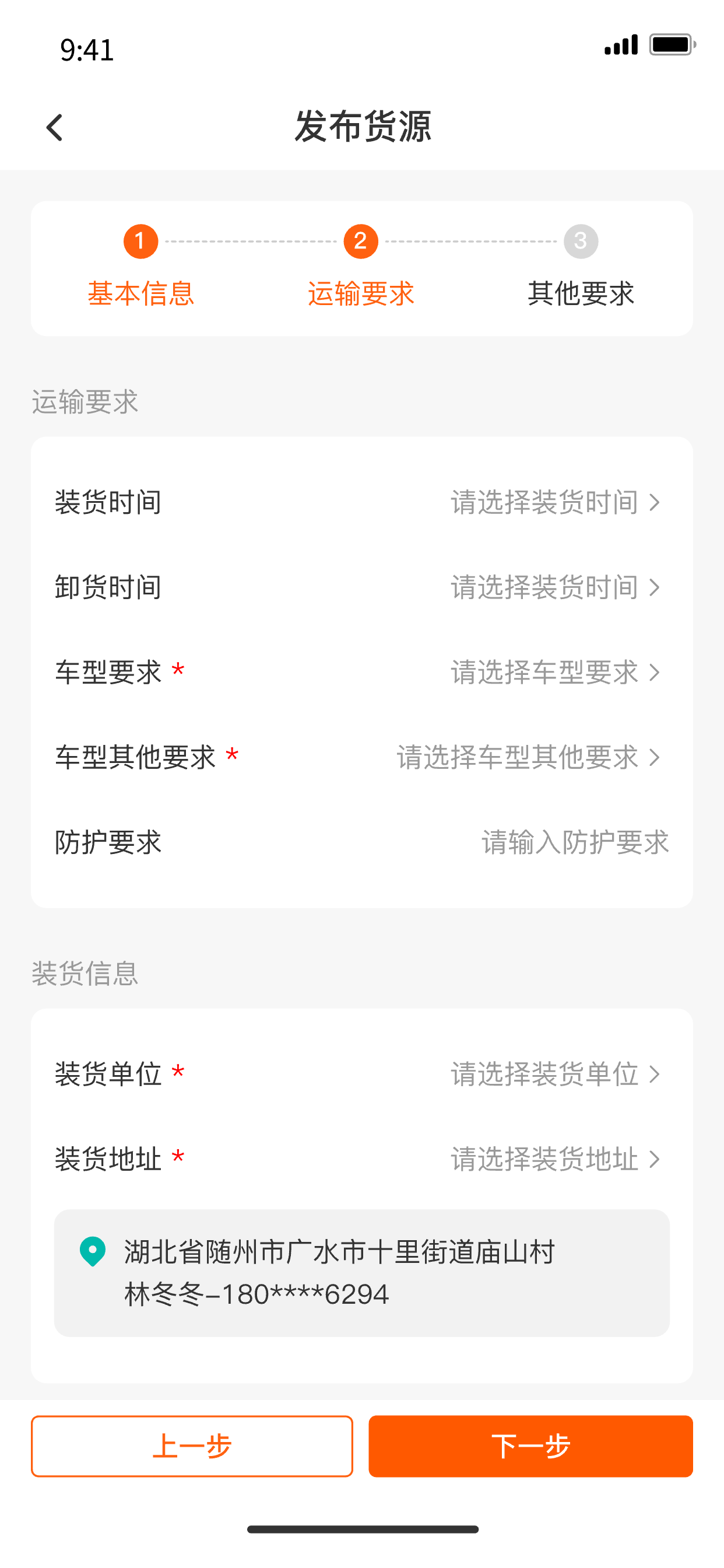Go back using the header arrow
This screenshot has width=724, height=1568.
(x=55, y=127)
